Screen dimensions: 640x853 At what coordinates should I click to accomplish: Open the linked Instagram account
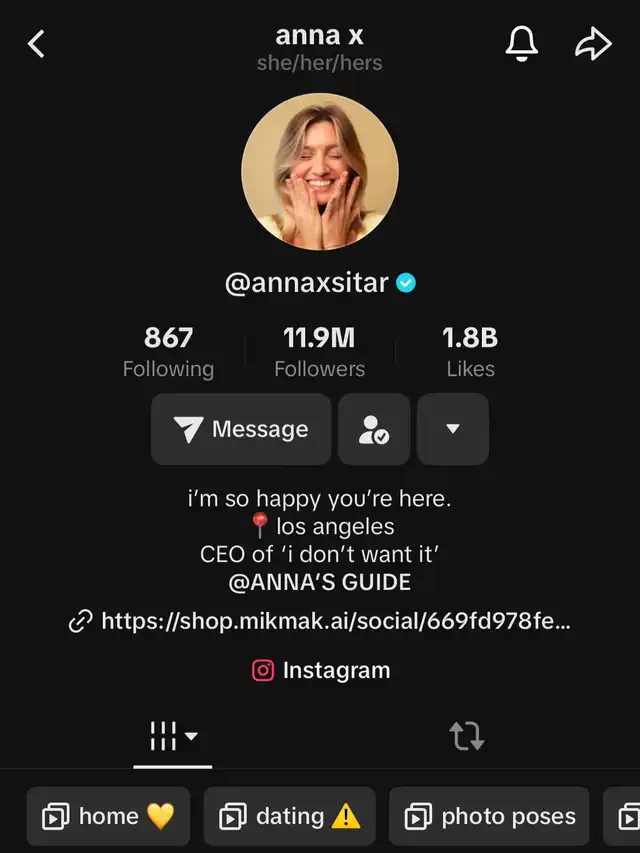tap(321, 670)
